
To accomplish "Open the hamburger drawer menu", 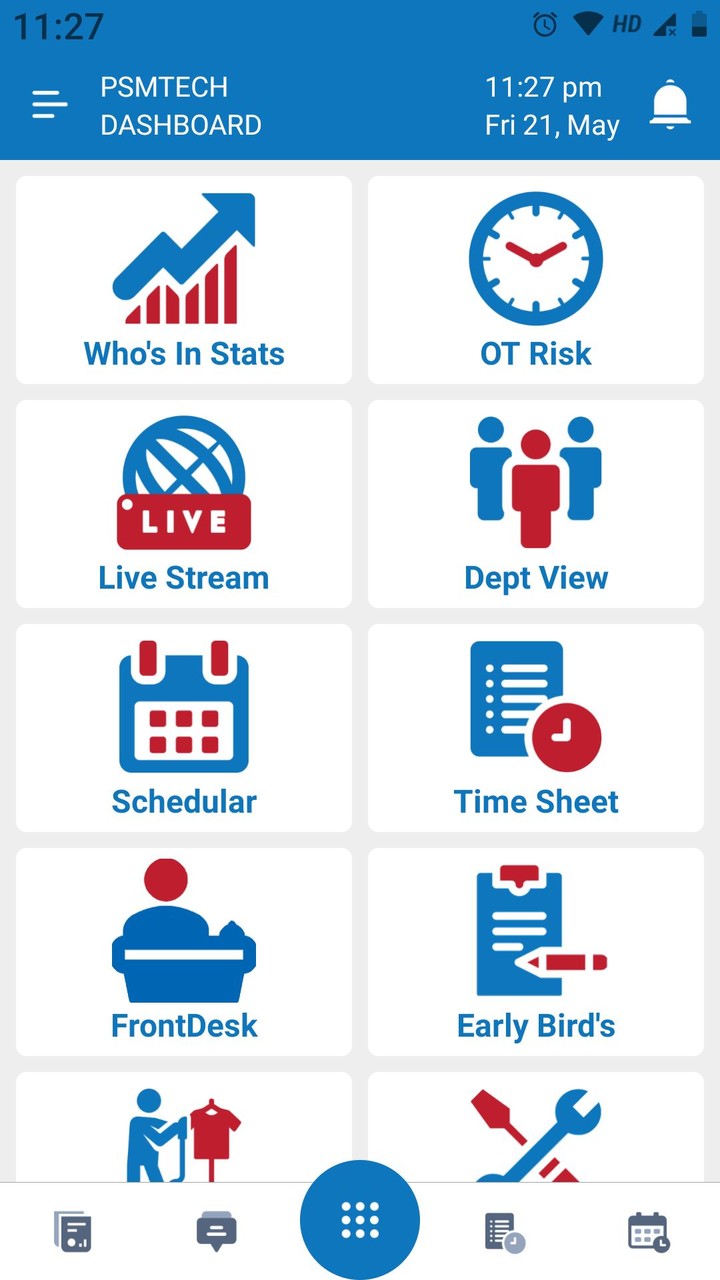I will click(x=49, y=105).
